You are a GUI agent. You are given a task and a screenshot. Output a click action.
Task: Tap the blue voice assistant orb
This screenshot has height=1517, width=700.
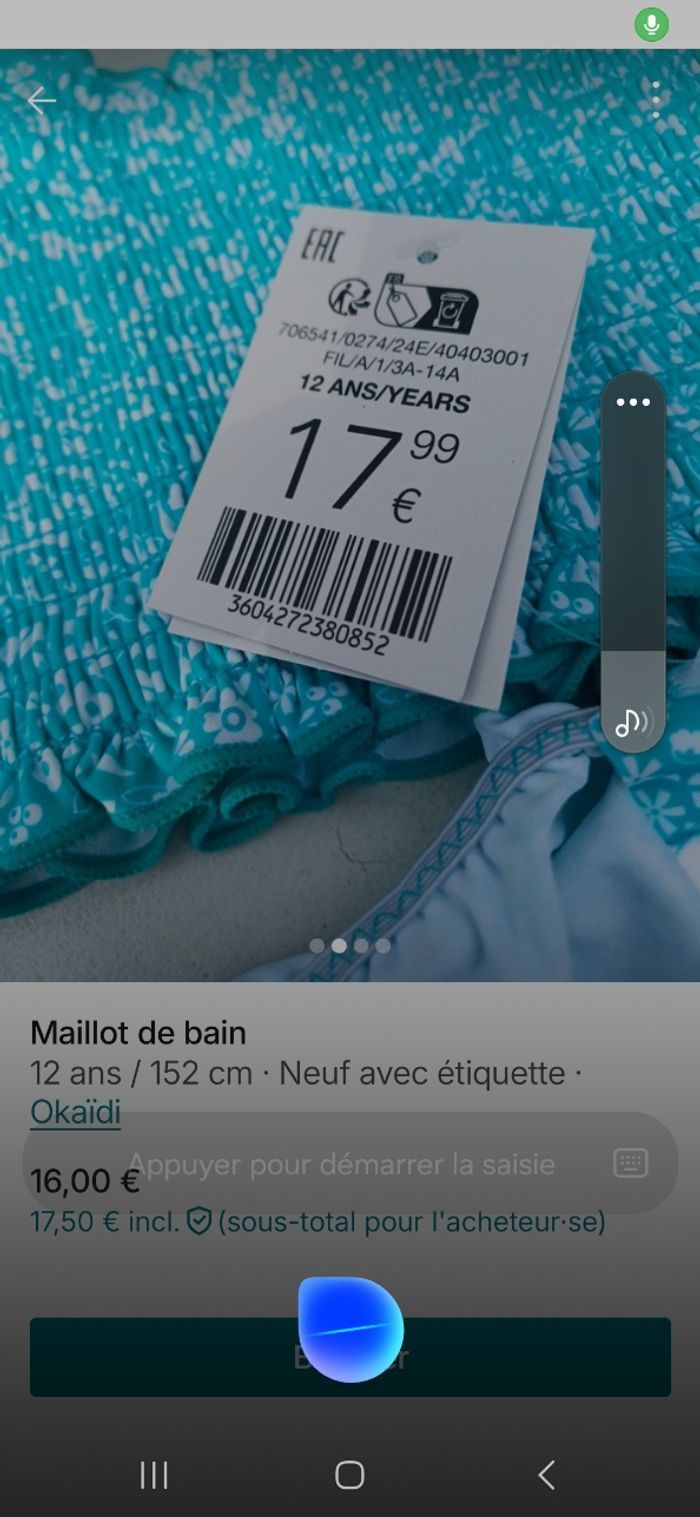point(351,1329)
